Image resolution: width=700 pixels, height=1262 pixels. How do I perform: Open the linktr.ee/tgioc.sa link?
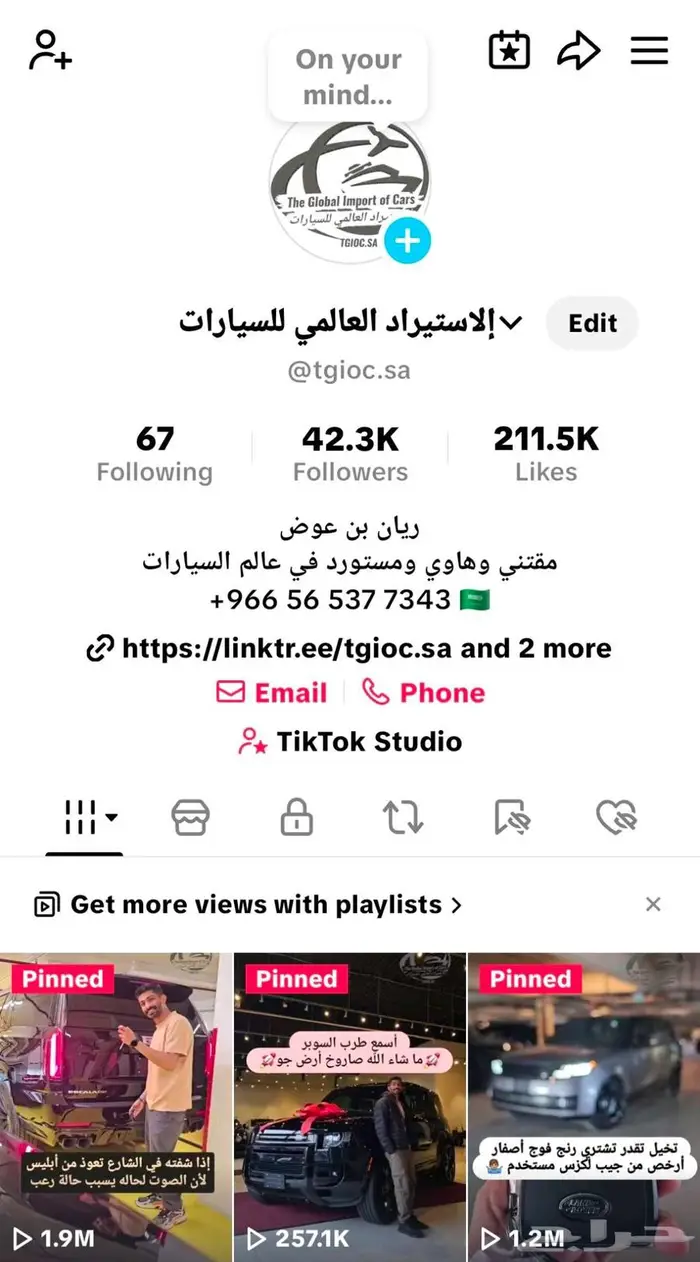350,649
